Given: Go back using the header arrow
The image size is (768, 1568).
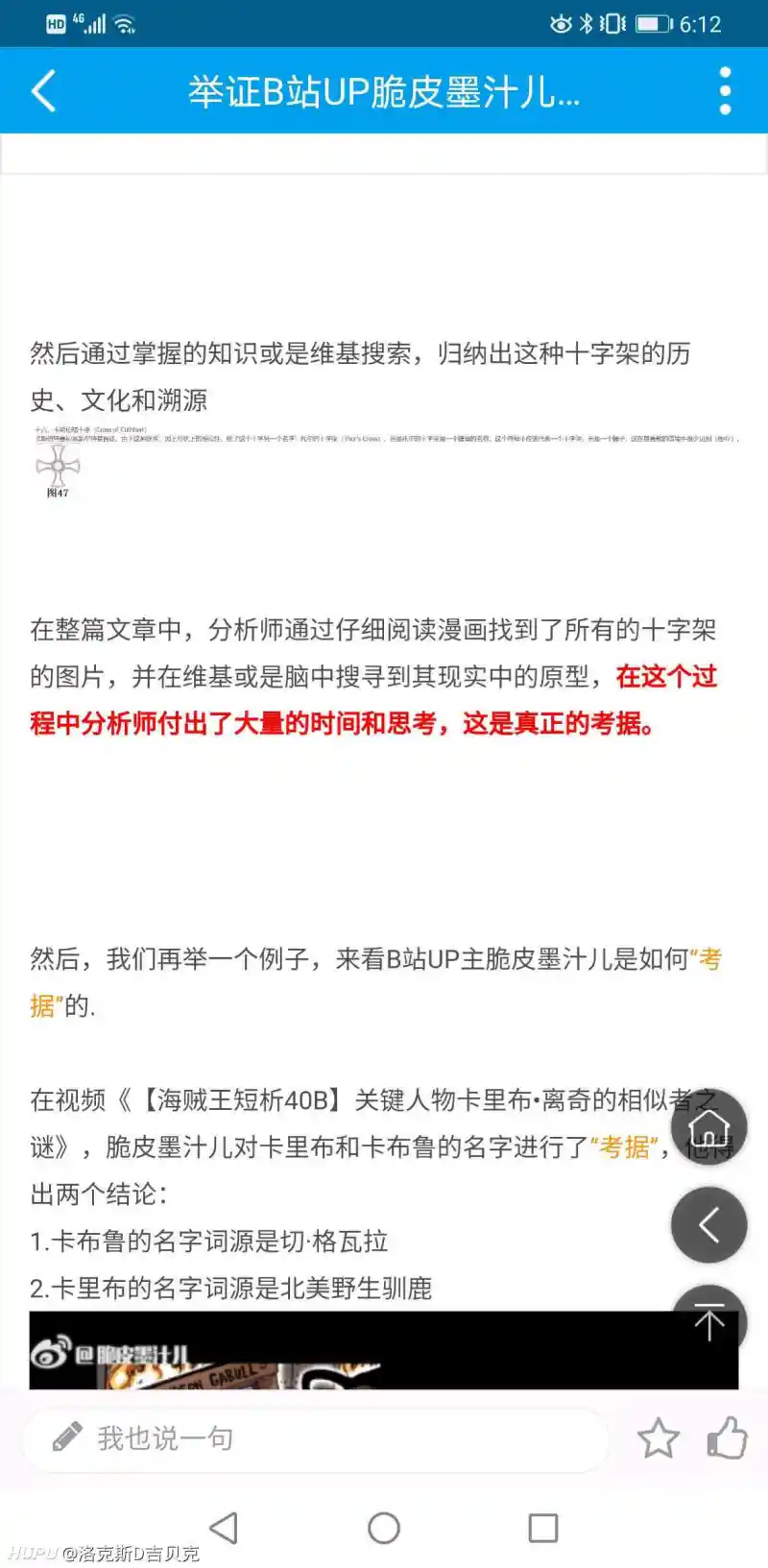Looking at the screenshot, I should (43, 91).
